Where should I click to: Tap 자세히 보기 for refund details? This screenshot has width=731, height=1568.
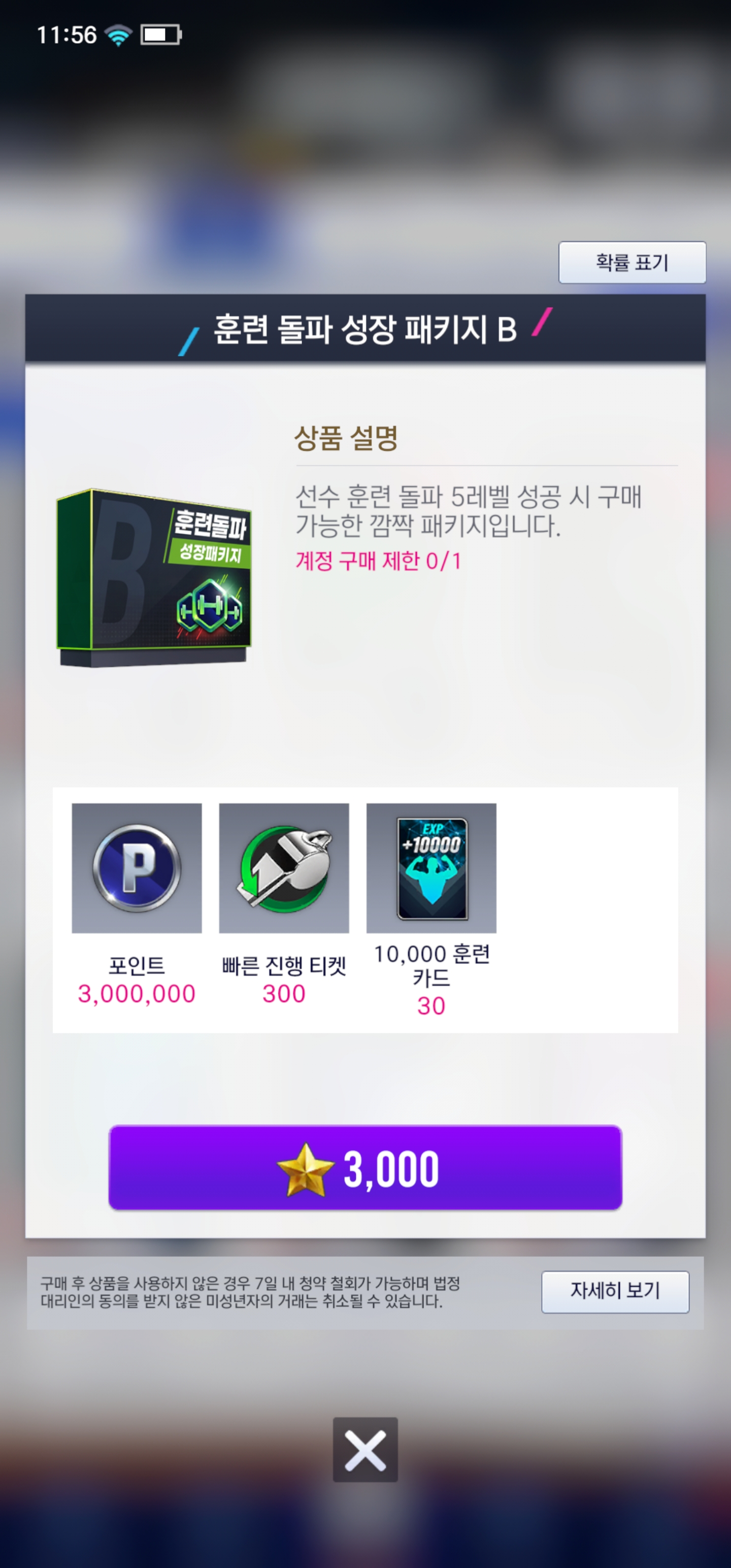pos(615,1291)
